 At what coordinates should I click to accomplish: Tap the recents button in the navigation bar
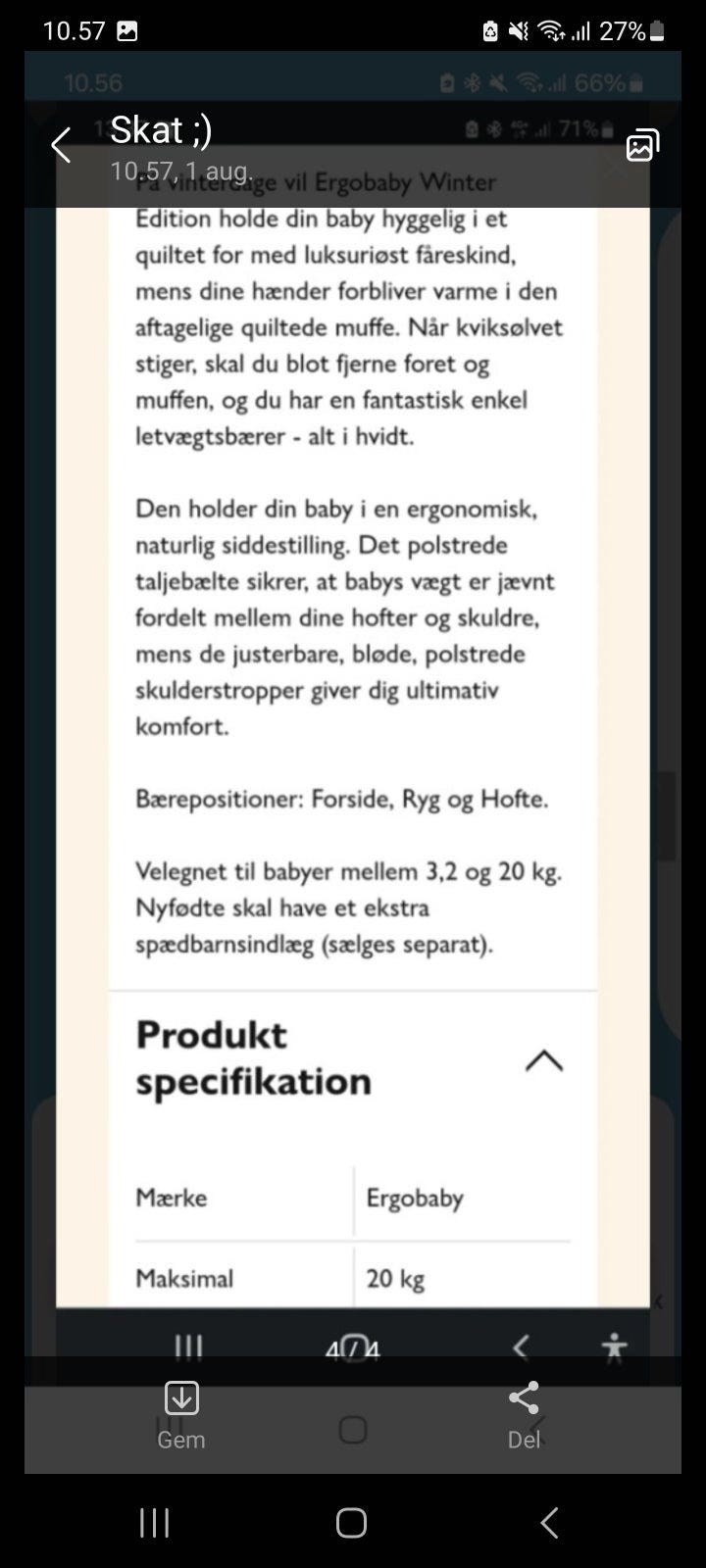coord(154,1523)
